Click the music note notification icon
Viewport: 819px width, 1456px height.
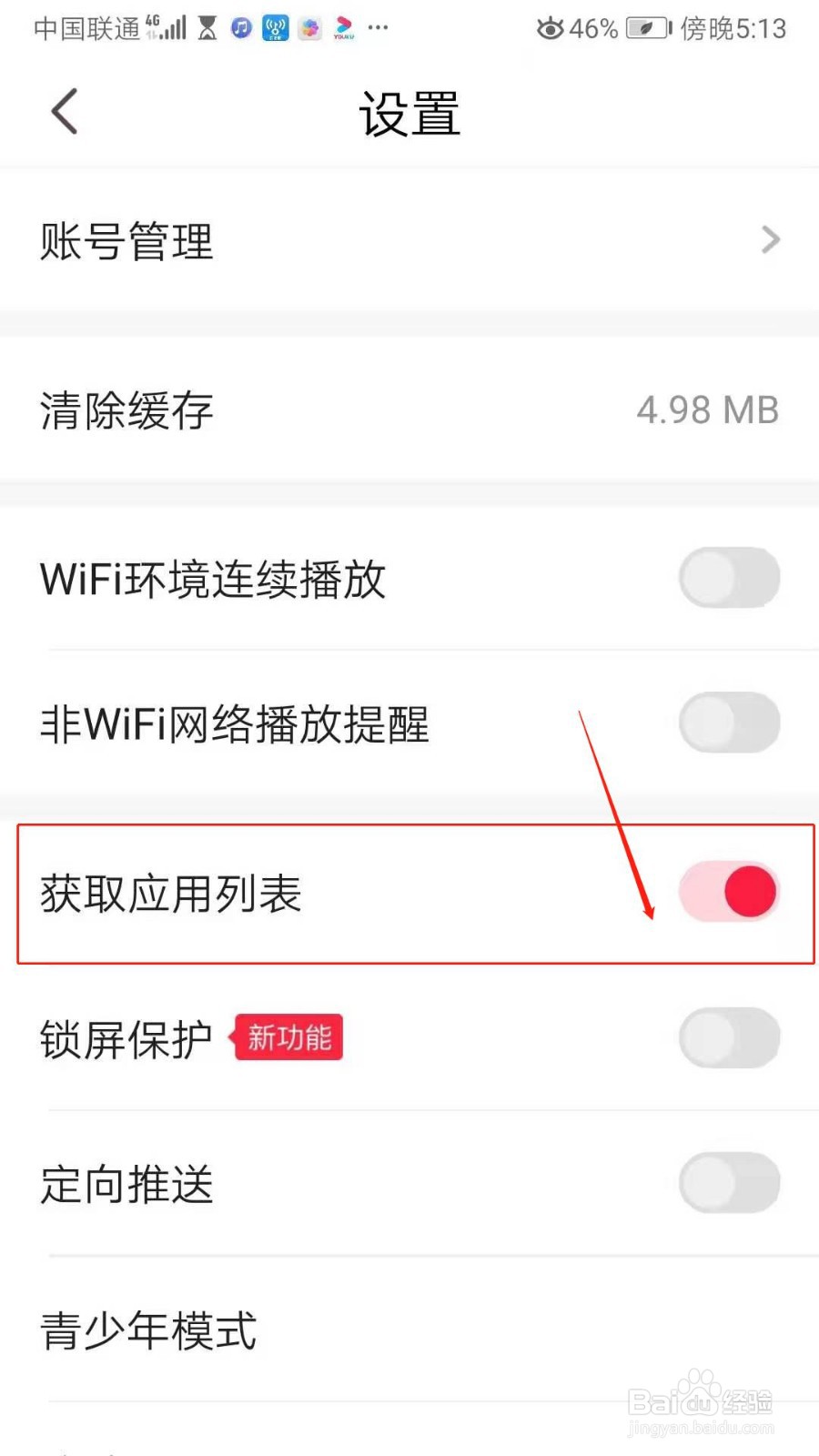coord(241,28)
